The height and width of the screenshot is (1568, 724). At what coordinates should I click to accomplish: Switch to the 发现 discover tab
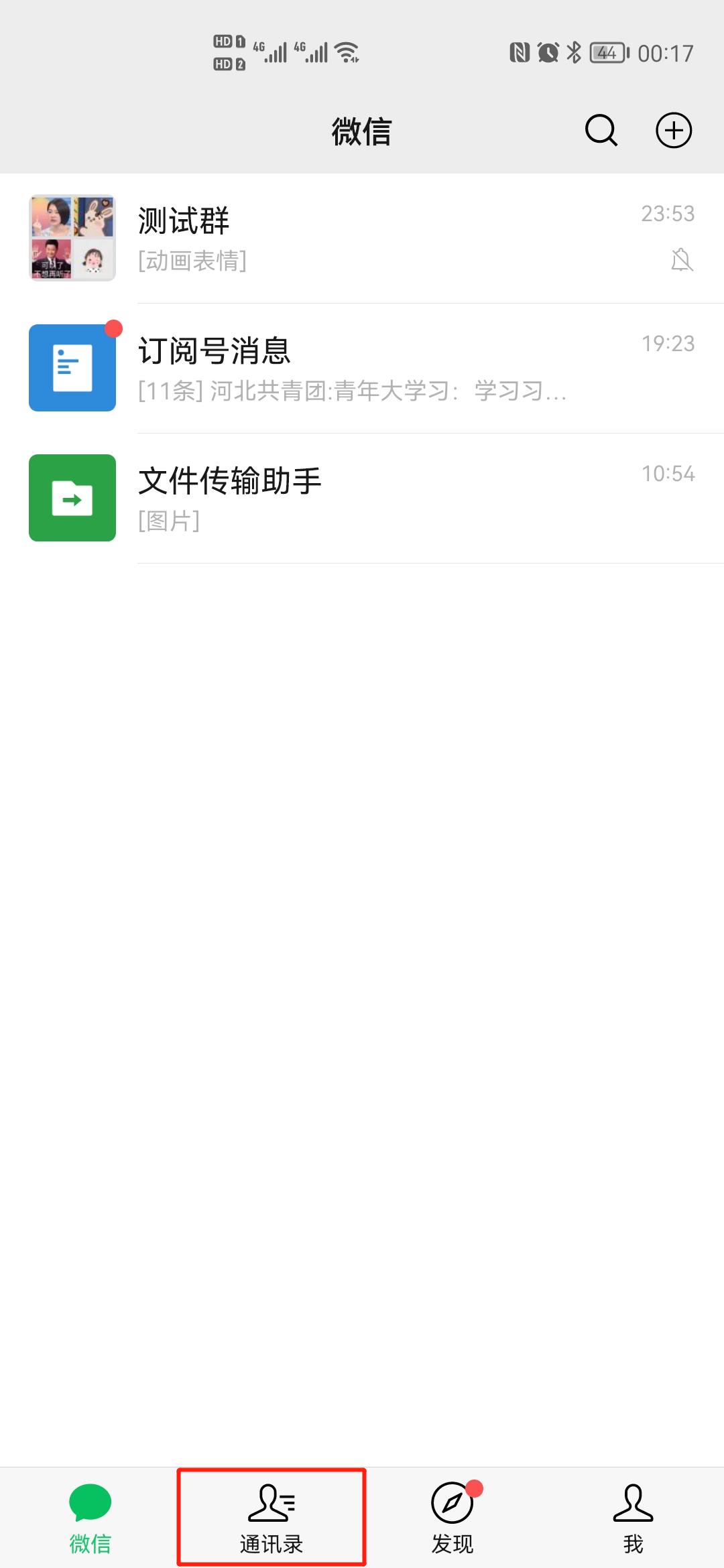[452, 1518]
